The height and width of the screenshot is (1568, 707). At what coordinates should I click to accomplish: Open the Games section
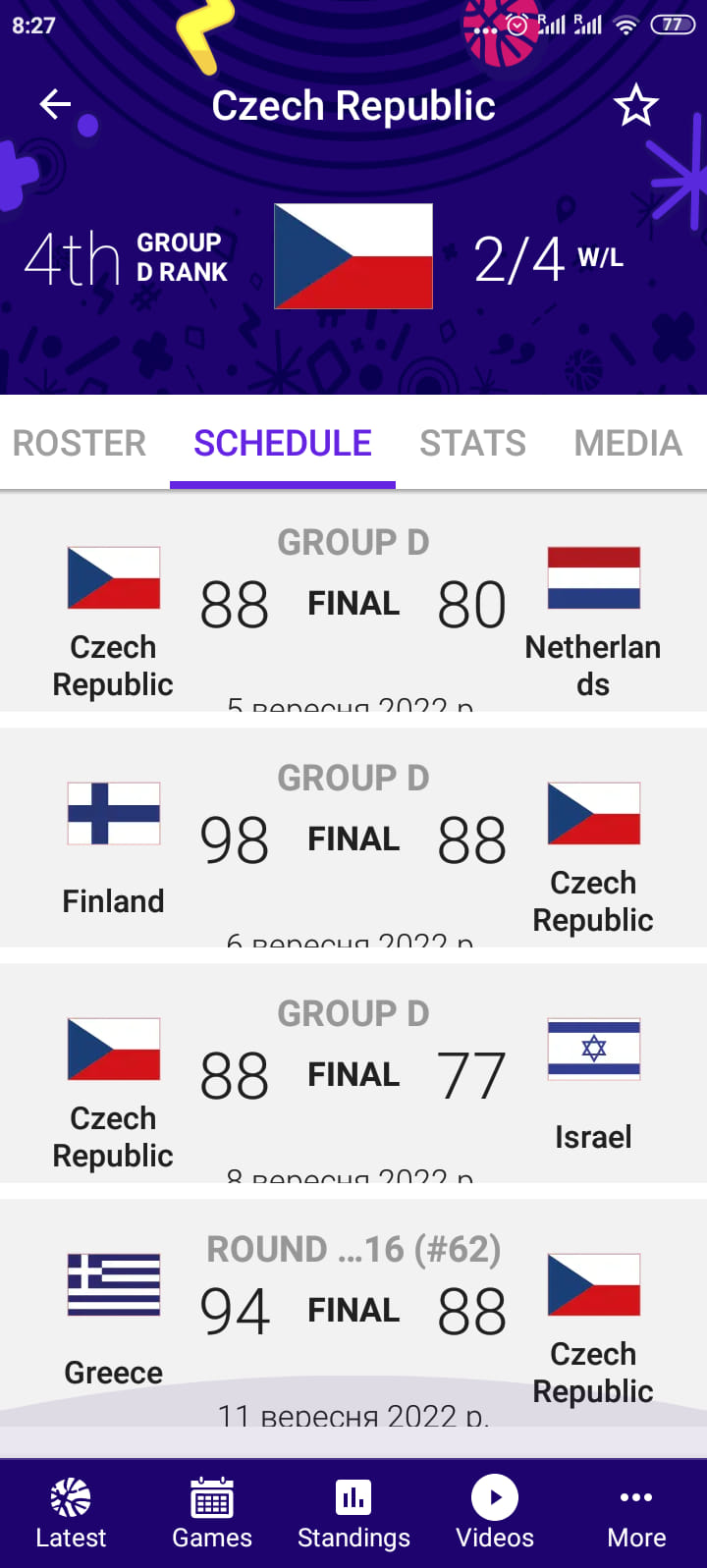tap(212, 1513)
